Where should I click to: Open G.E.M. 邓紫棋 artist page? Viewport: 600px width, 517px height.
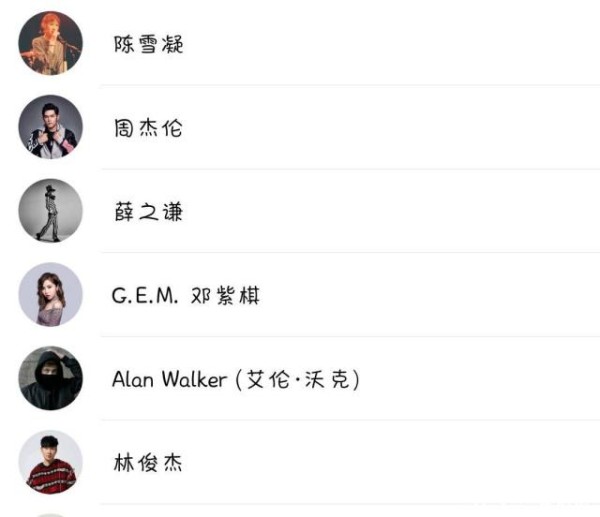[x=186, y=296]
